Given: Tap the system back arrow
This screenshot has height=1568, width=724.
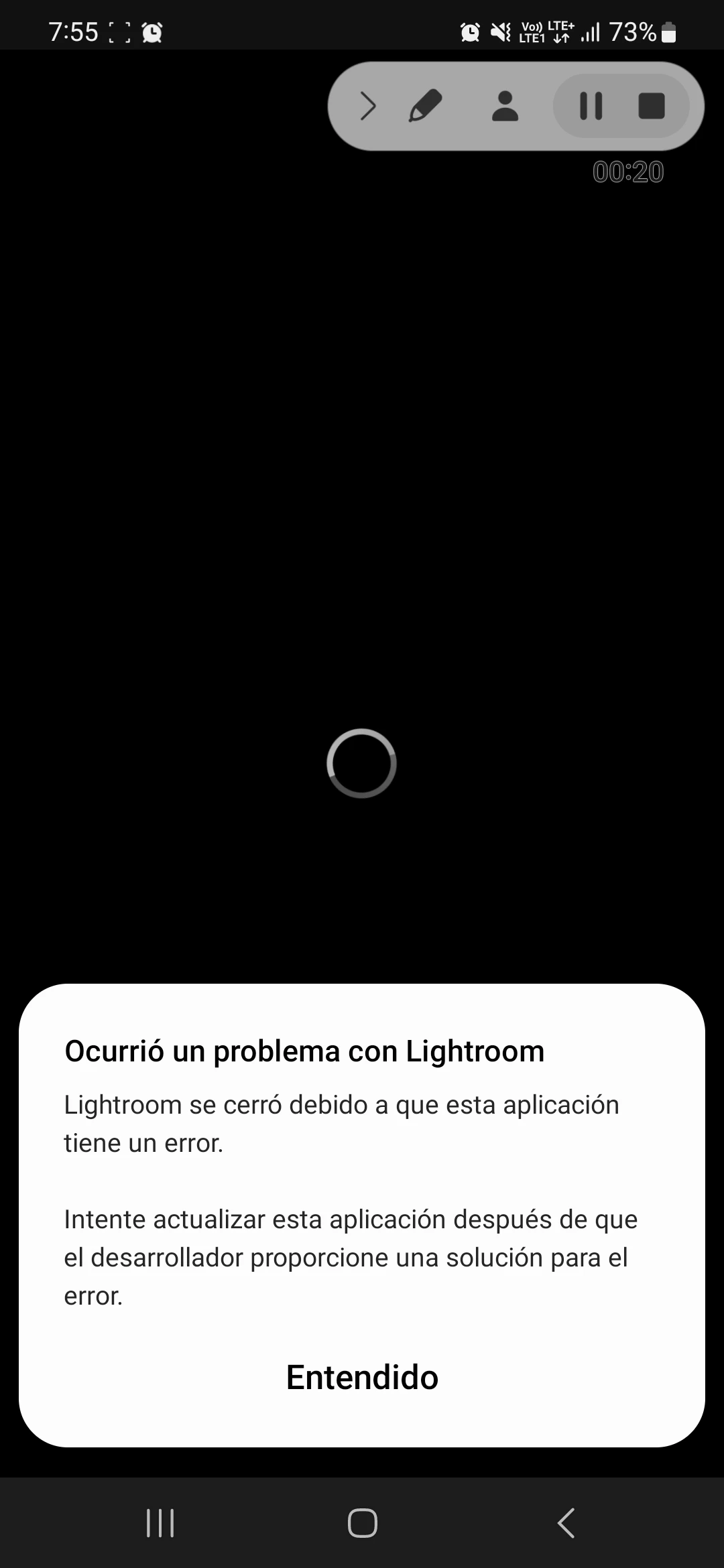Looking at the screenshot, I should coord(566,1522).
